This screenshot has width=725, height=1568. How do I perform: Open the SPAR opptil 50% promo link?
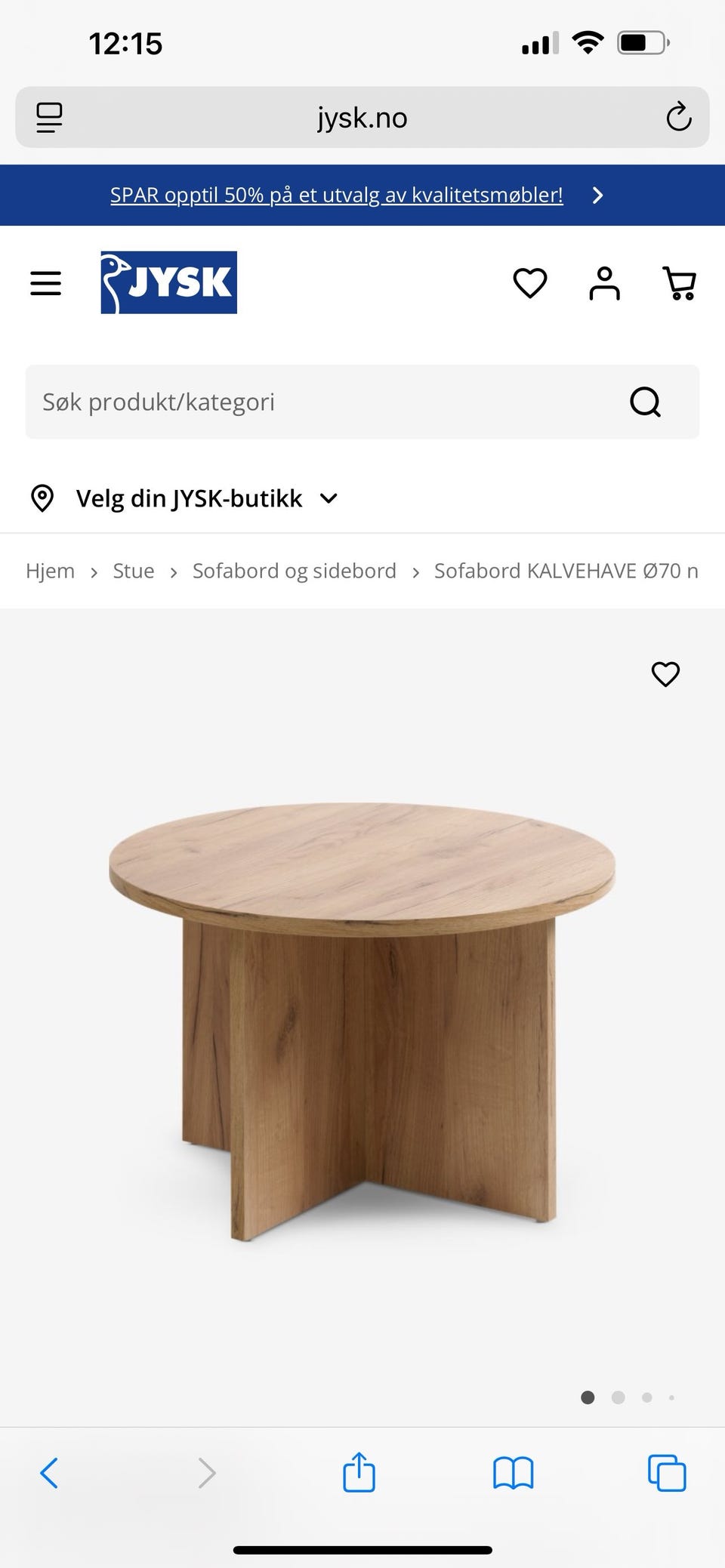(x=337, y=195)
